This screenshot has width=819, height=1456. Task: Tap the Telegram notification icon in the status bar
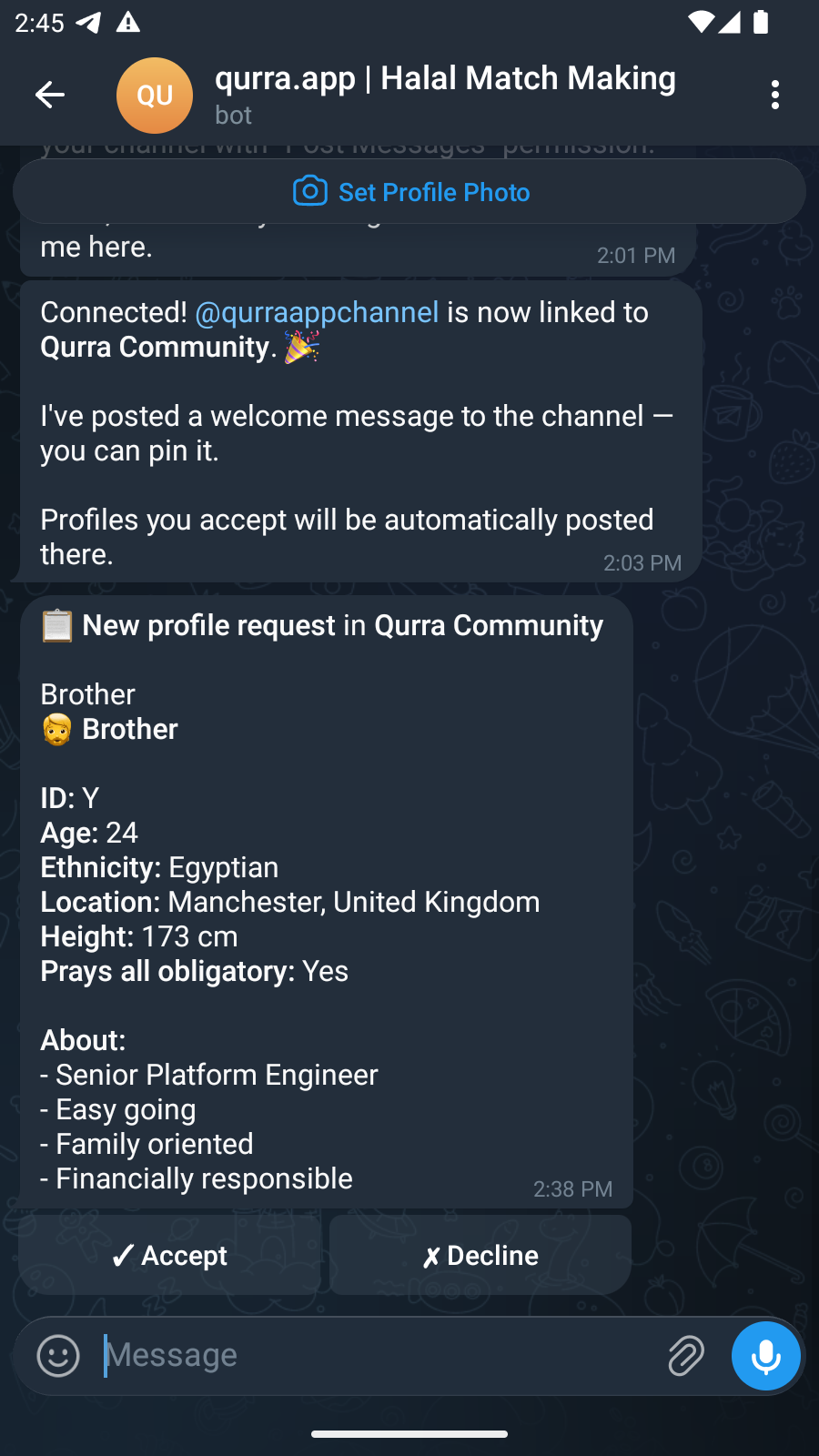point(87,23)
